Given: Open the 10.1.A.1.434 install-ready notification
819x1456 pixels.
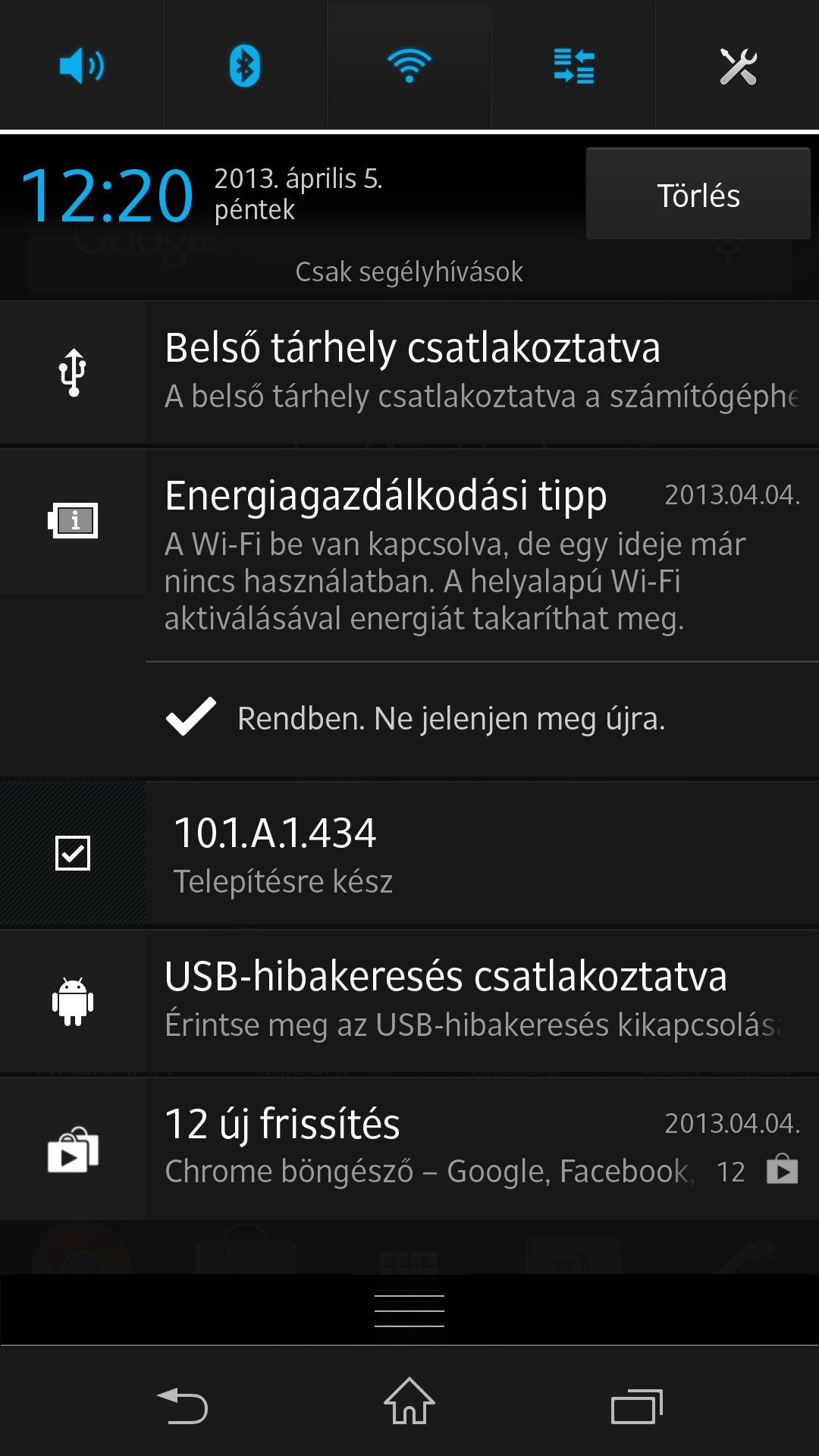Looking at the screenshot, I should [455, 855].
